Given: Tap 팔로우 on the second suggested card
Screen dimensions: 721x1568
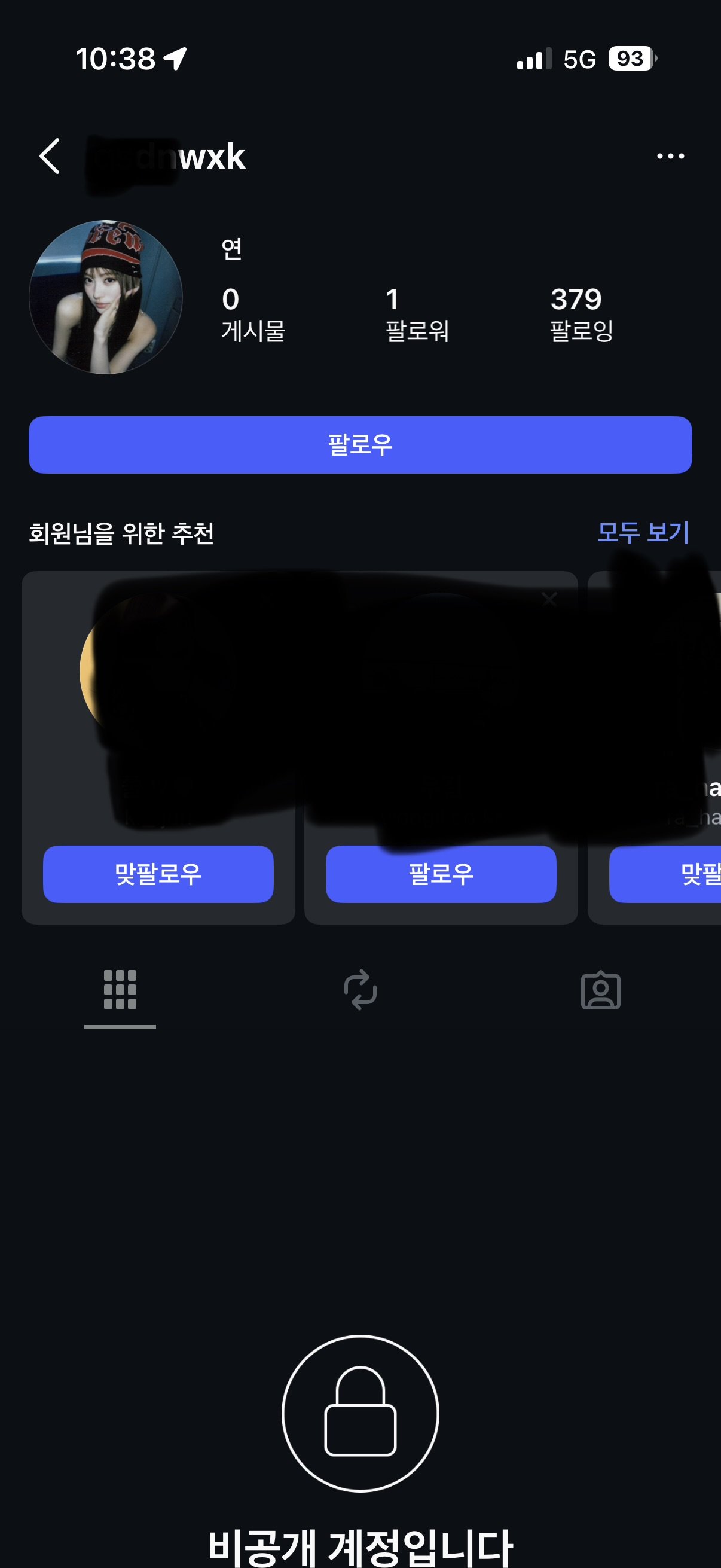Looking at the screenshot, I should pos(441,874).
